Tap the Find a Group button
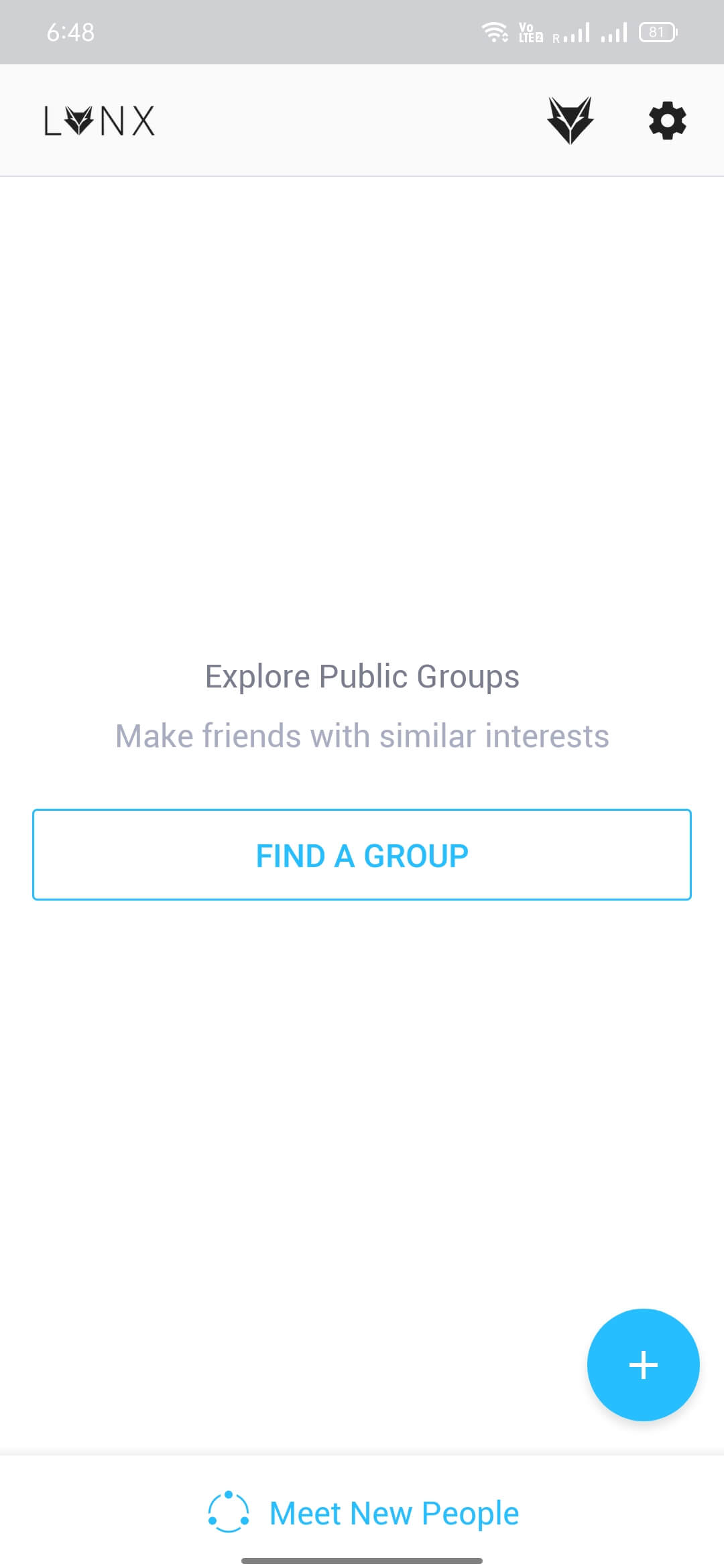Image resolution: width=724 pixels, height=1568 pixels. coord(362,855)
